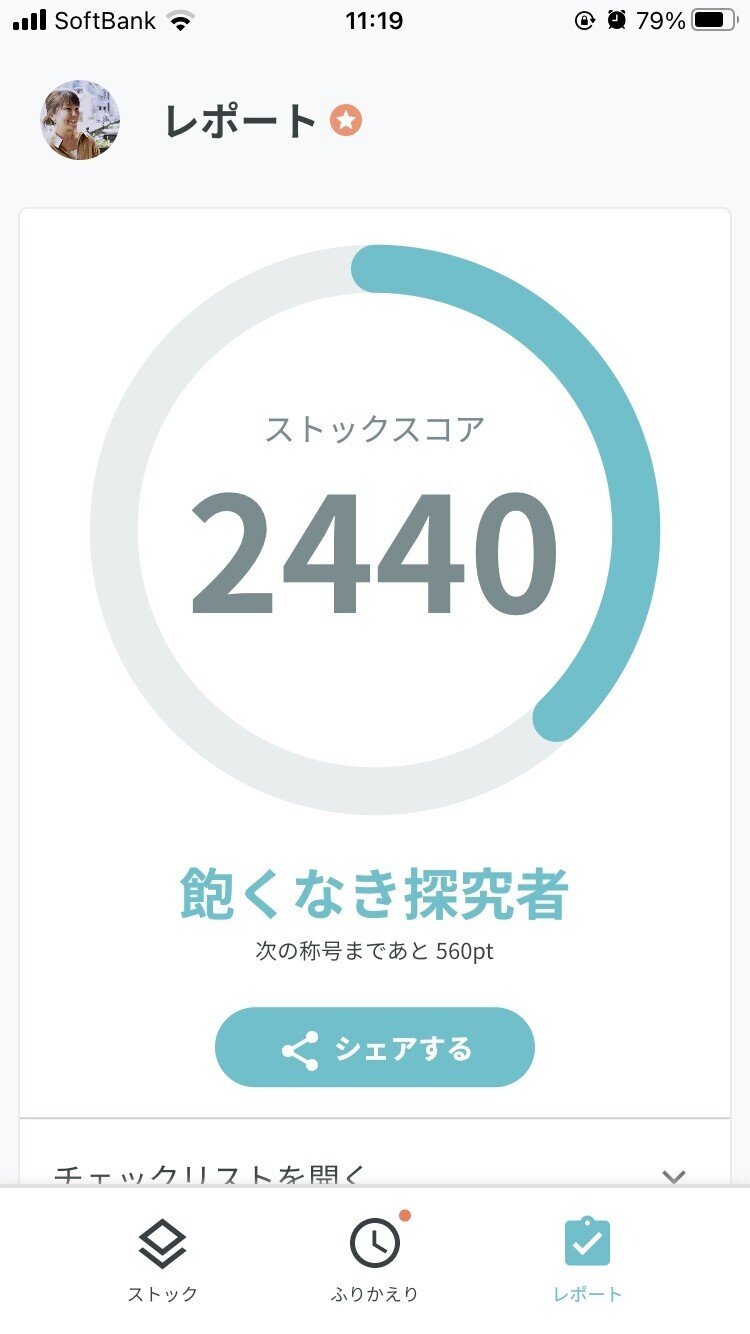Tap the シェアする button
This screenshot has height=1334, width=750.
tap(375, 1047)
